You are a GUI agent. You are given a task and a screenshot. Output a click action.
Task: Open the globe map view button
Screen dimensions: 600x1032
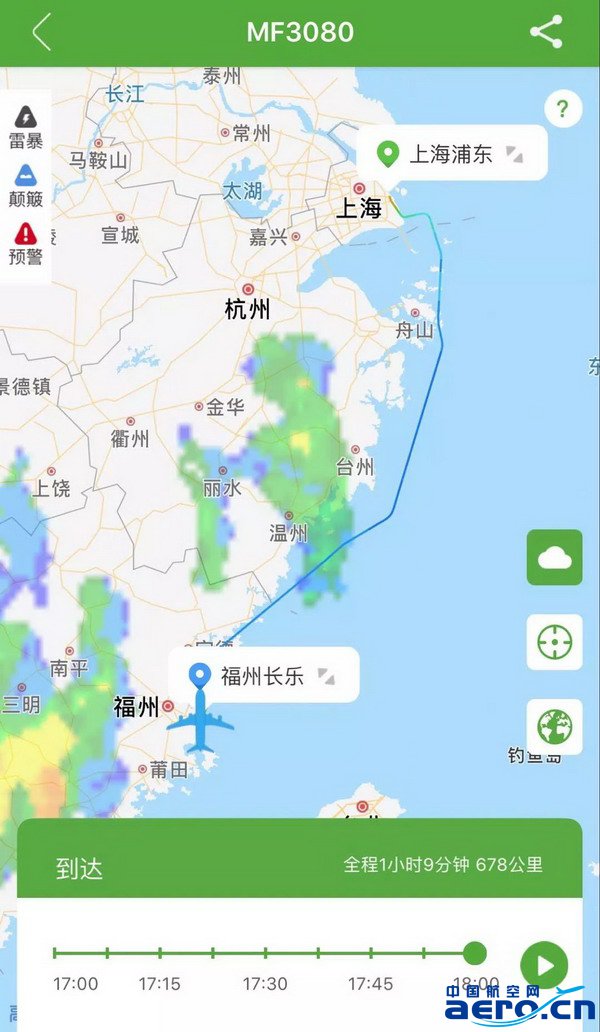pyautogui.click(x=554, y=727)
